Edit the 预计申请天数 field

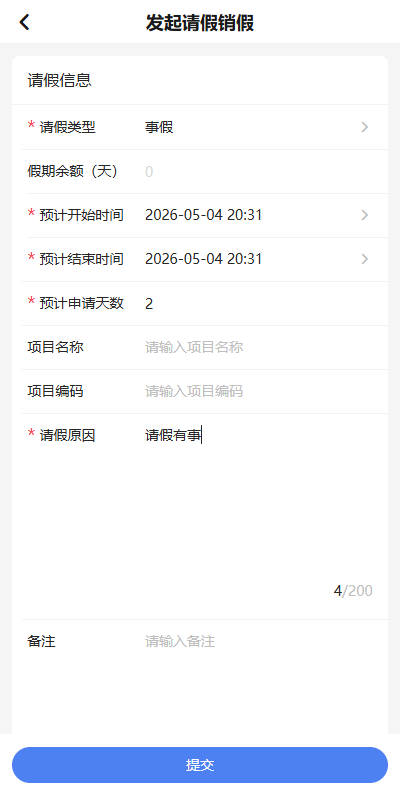pos(259,304)
